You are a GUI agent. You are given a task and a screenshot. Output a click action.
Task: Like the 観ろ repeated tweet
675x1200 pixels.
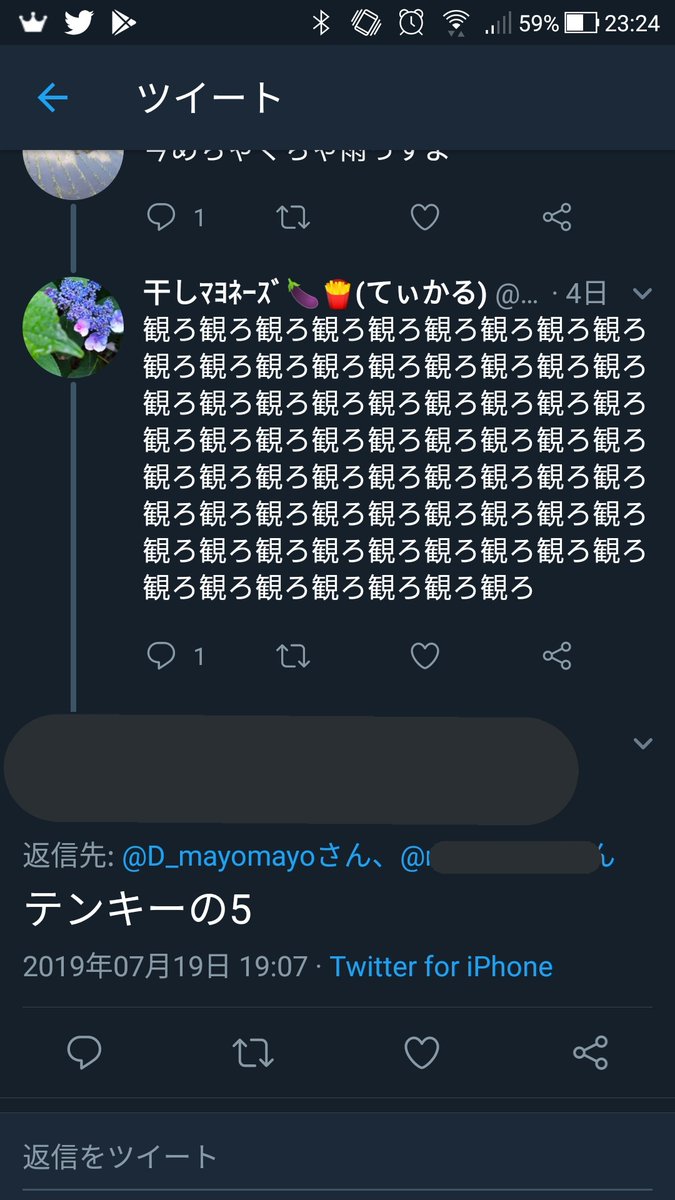click(x=425, y=656)
